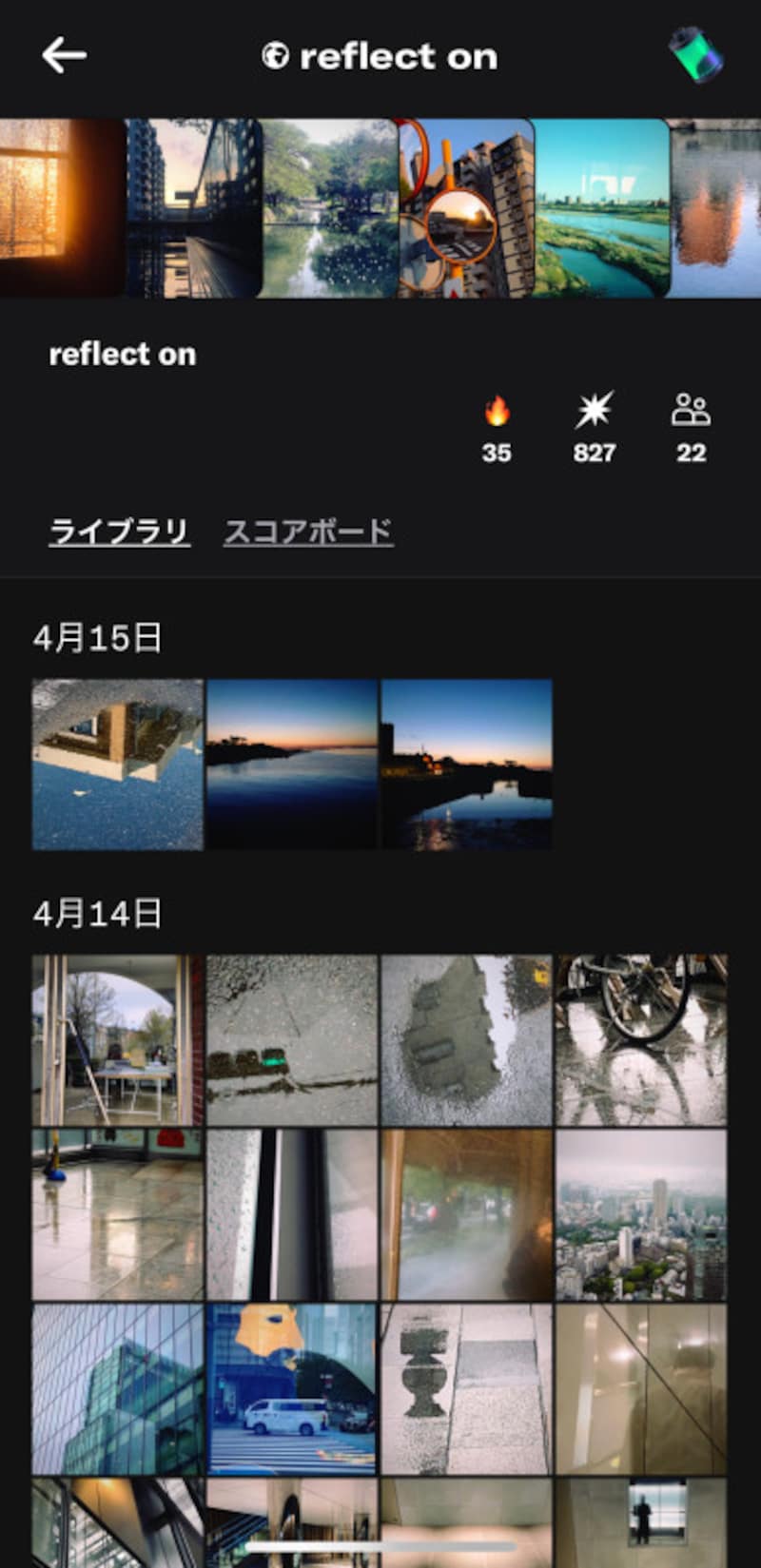Select the starburst icon with count 827
The height and width of the screenshot is (1568, 761).
click(595, 411)
